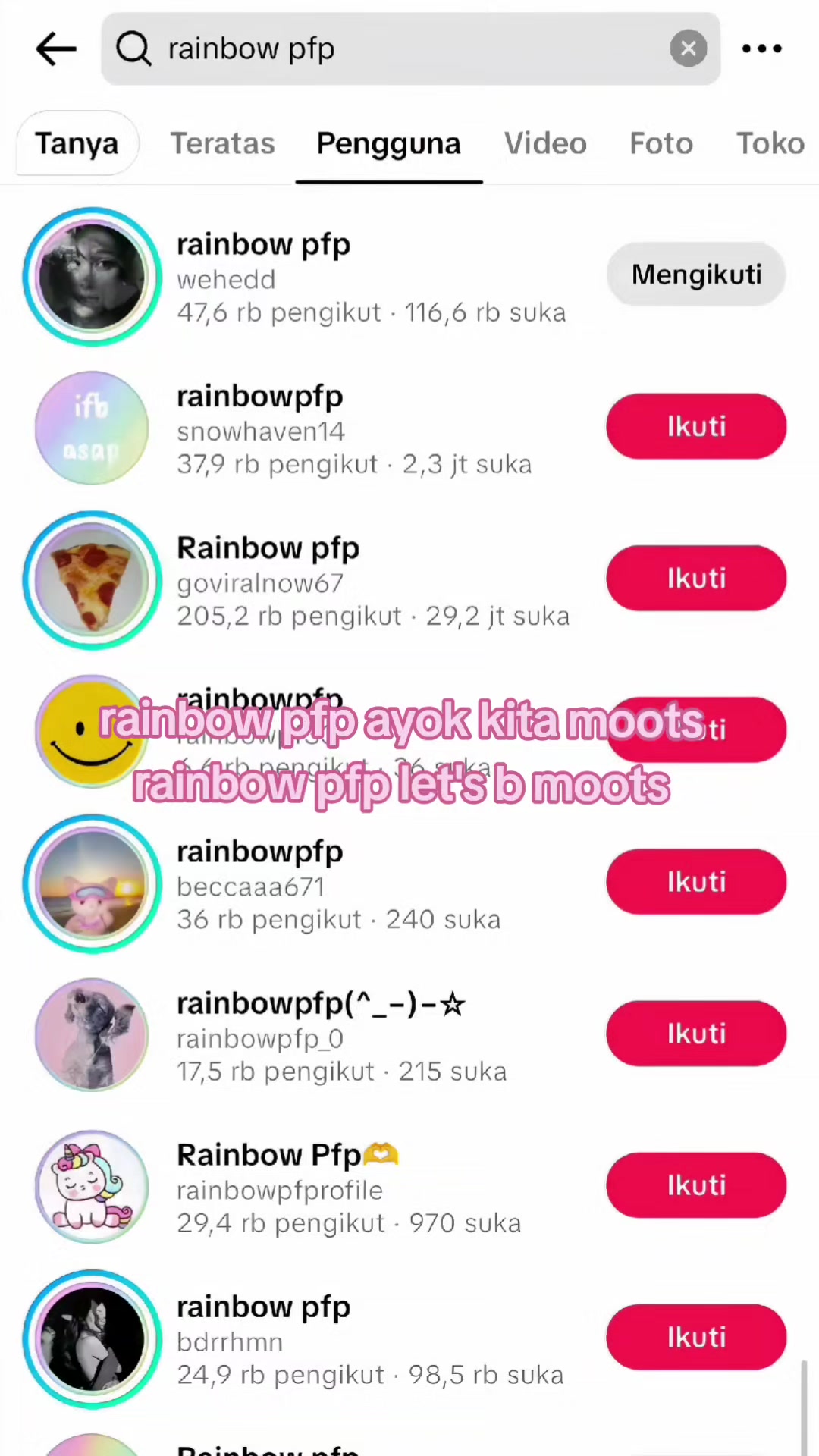Switch to the Tanya tab
Viewport: 819px width, 1456px height.
coord(77,143)
